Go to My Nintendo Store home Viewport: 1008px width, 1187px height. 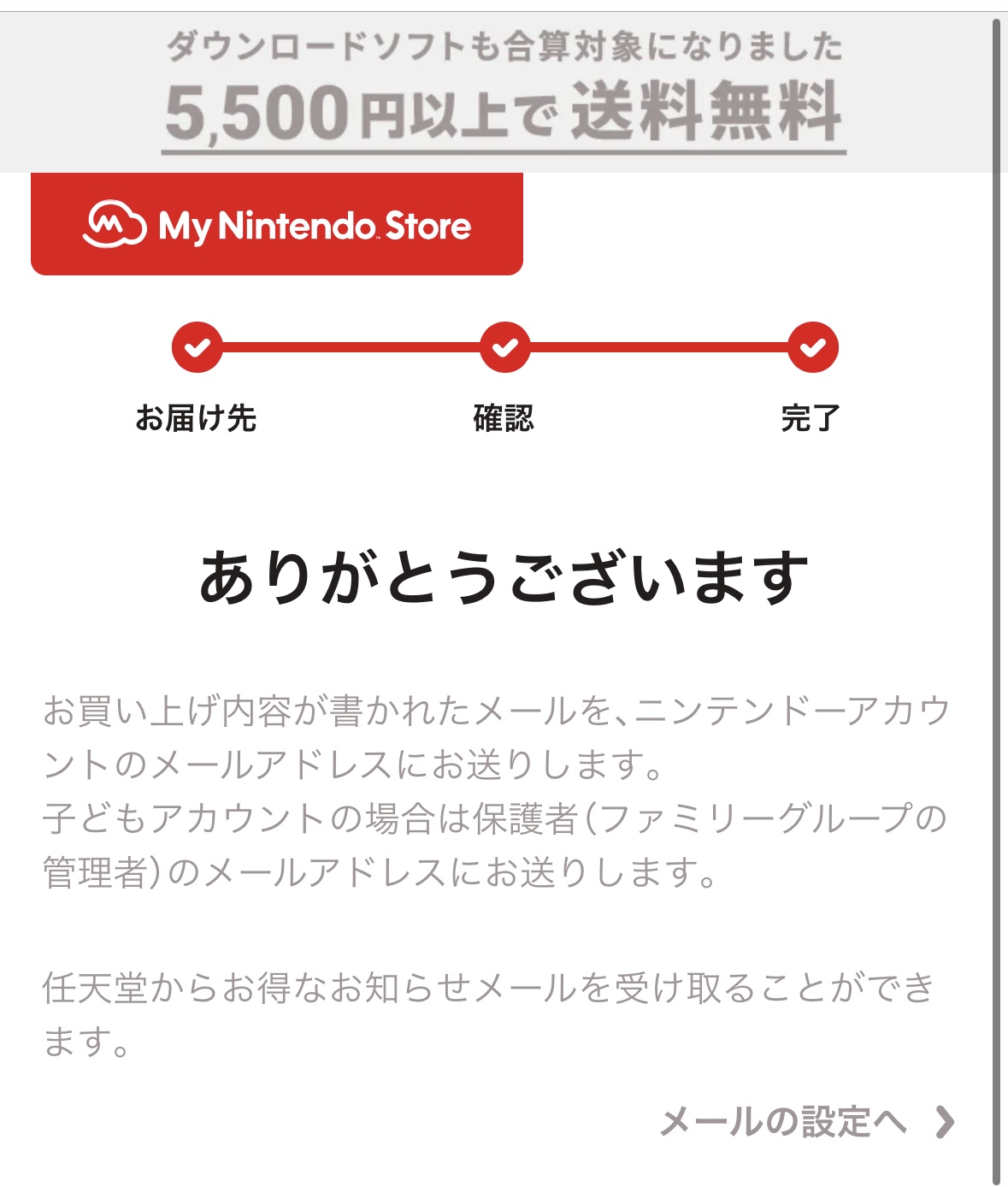tap(277, 225)
